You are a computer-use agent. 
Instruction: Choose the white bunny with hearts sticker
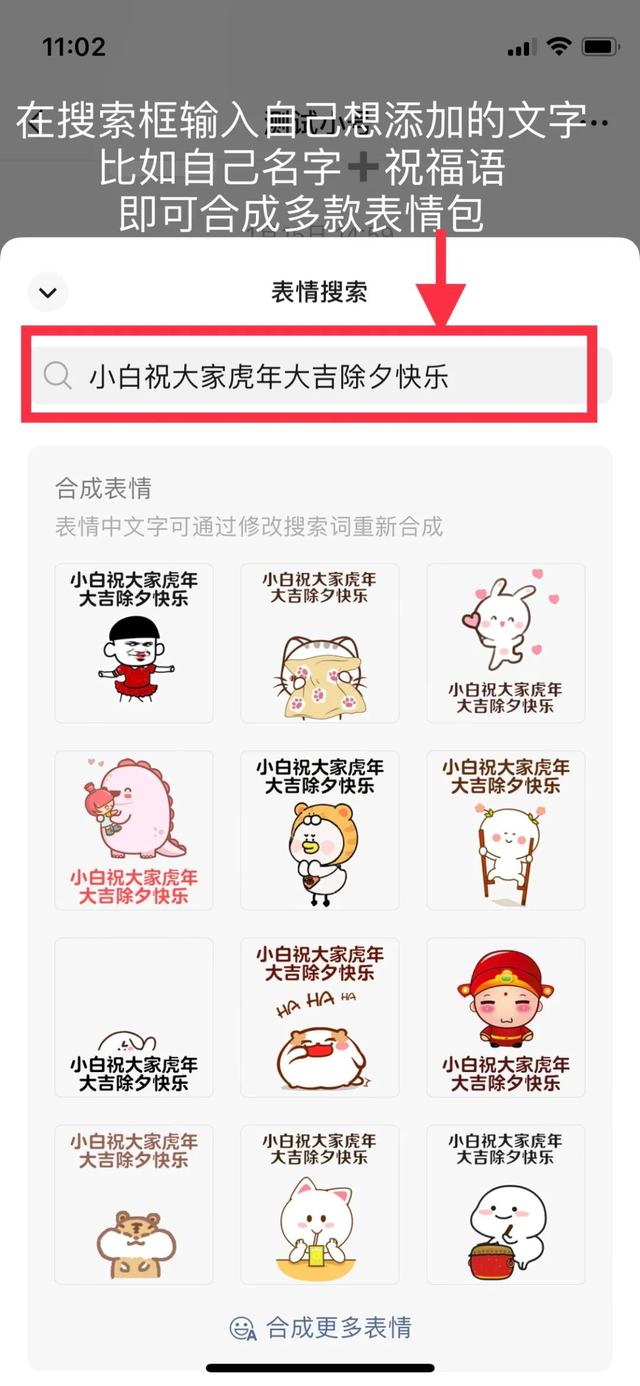tap(506, 643)
